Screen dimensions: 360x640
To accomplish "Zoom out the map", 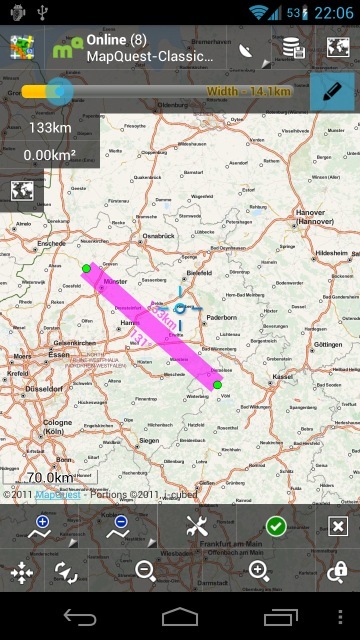I will click(145, 571).
